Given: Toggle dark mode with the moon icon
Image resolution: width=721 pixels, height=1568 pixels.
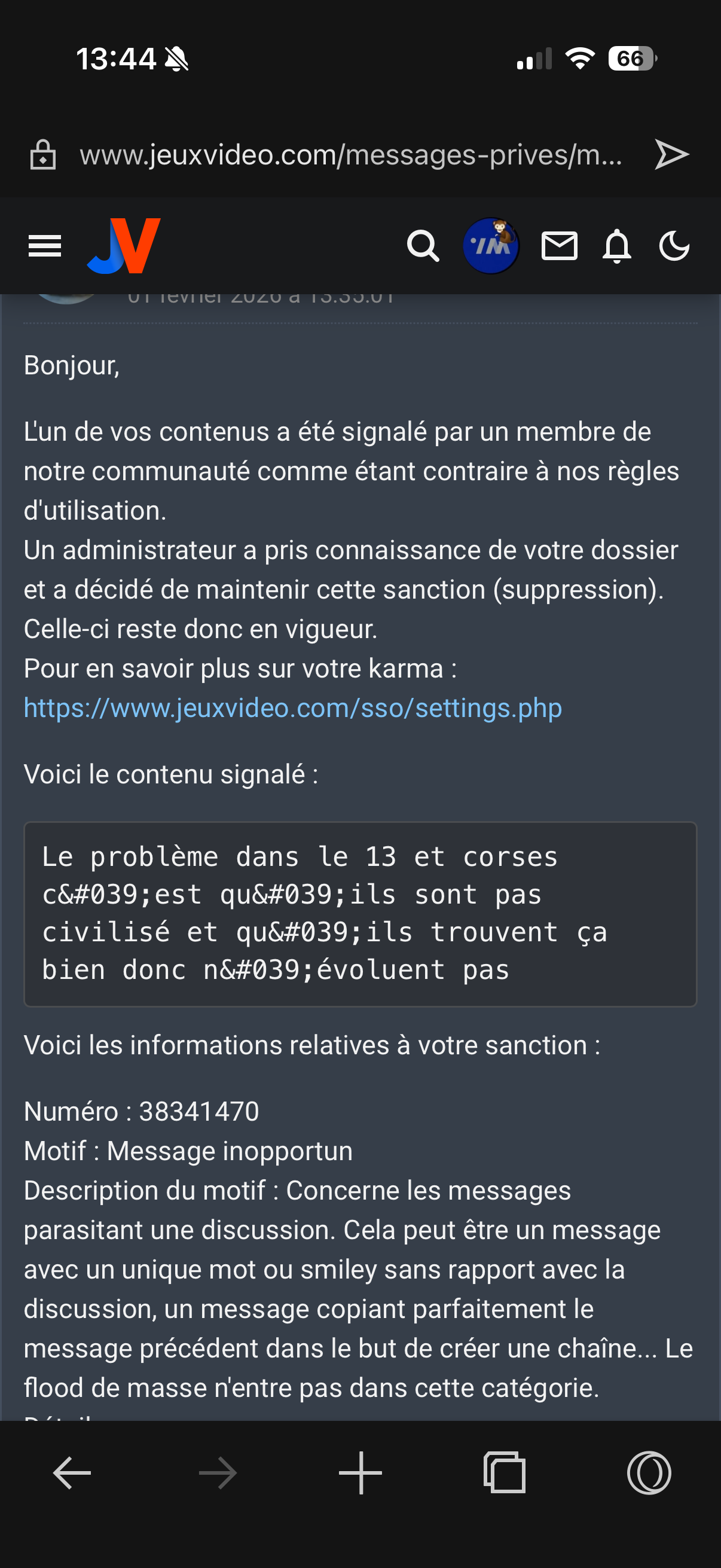Looking at the screenshot, I should coord(674,246).
